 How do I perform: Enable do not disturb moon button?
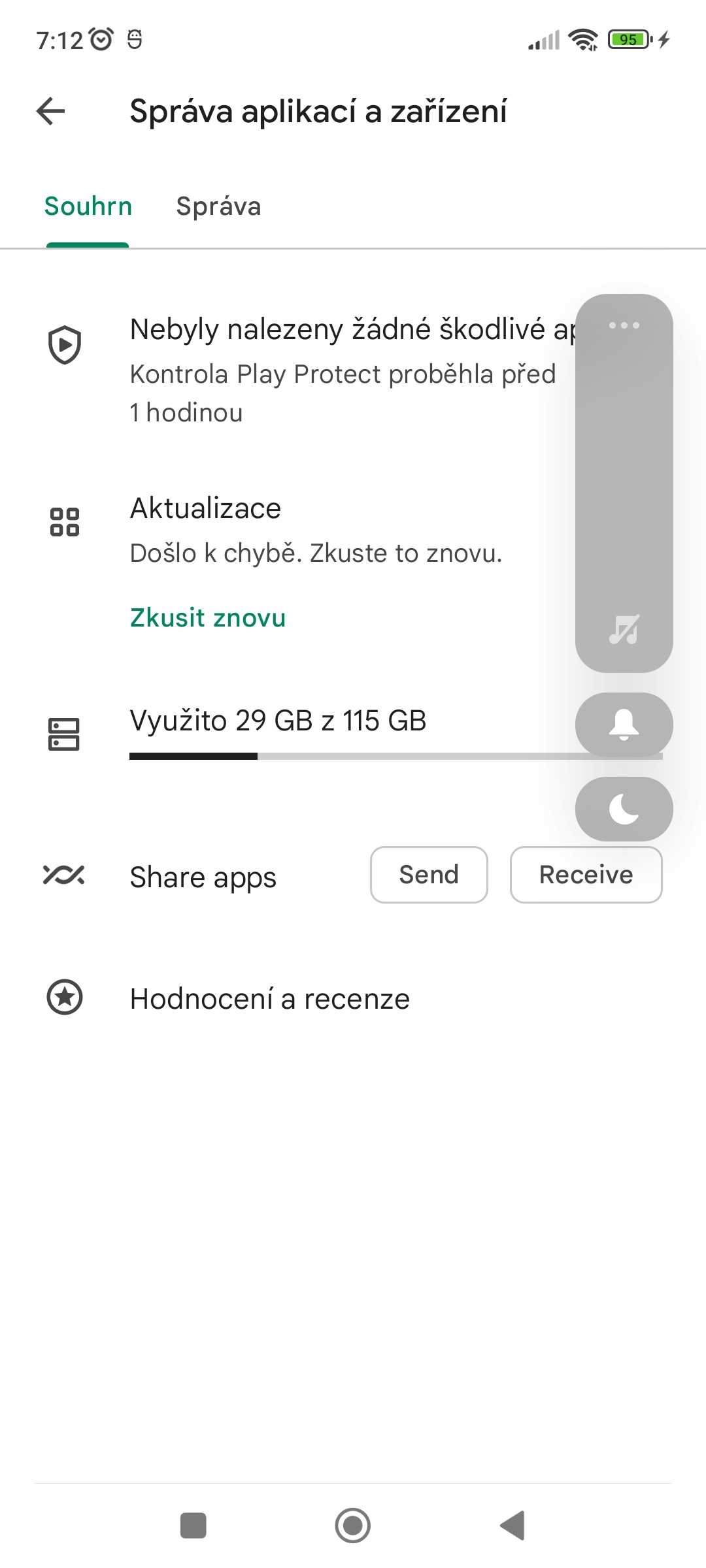[x=624, y=809]
